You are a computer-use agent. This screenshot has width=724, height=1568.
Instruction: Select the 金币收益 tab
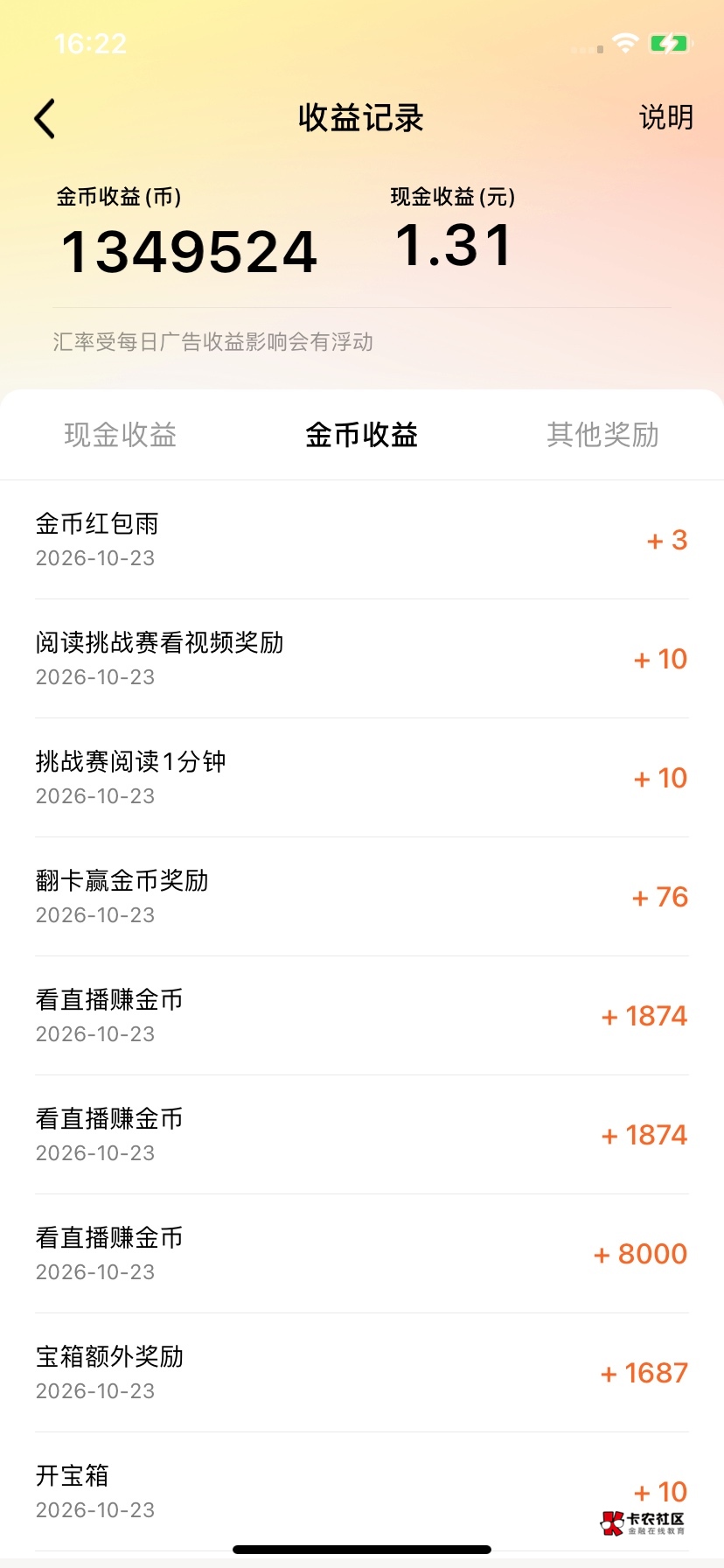coord(362,435)
